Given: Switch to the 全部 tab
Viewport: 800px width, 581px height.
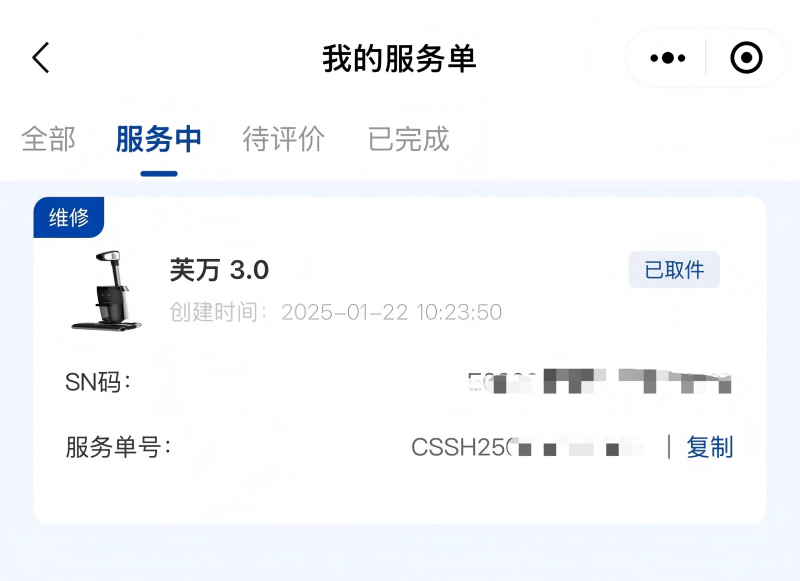Looking at the screenshot, I should pyautogui.click(x=48, y=139).
